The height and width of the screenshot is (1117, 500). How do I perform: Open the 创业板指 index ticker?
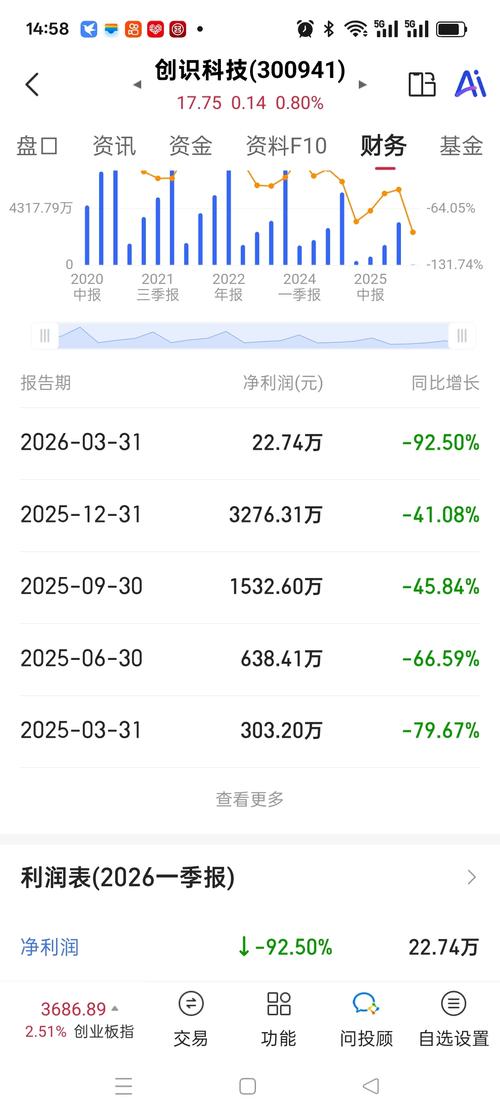(x=80, y=1020)
